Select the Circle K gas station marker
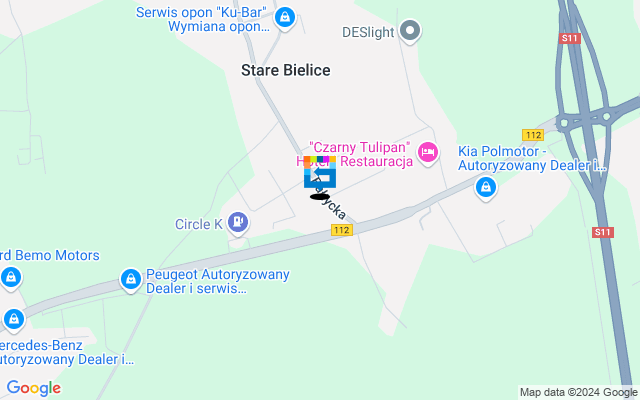This screenshot has width=640, height=400. (x=238, y=222)
